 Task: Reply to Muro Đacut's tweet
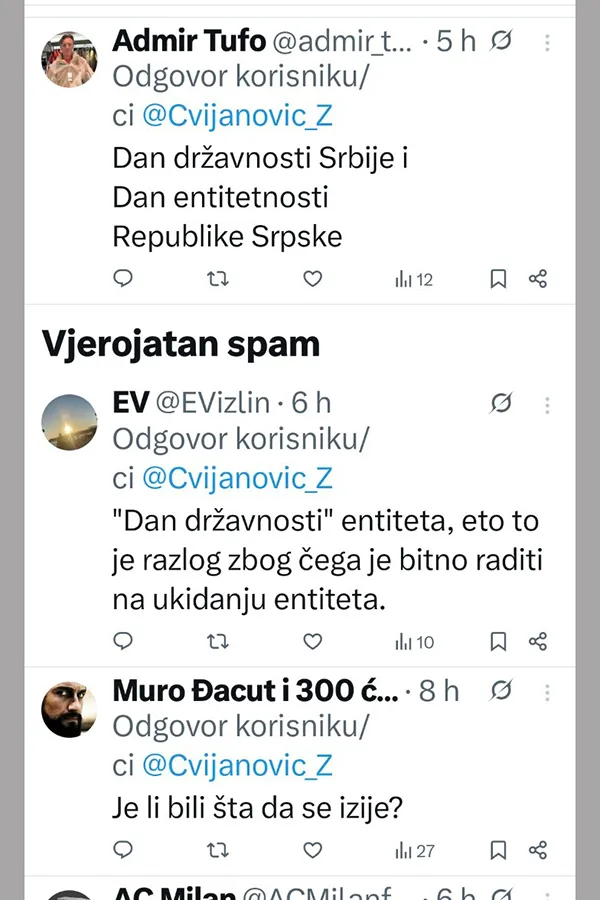123,850
